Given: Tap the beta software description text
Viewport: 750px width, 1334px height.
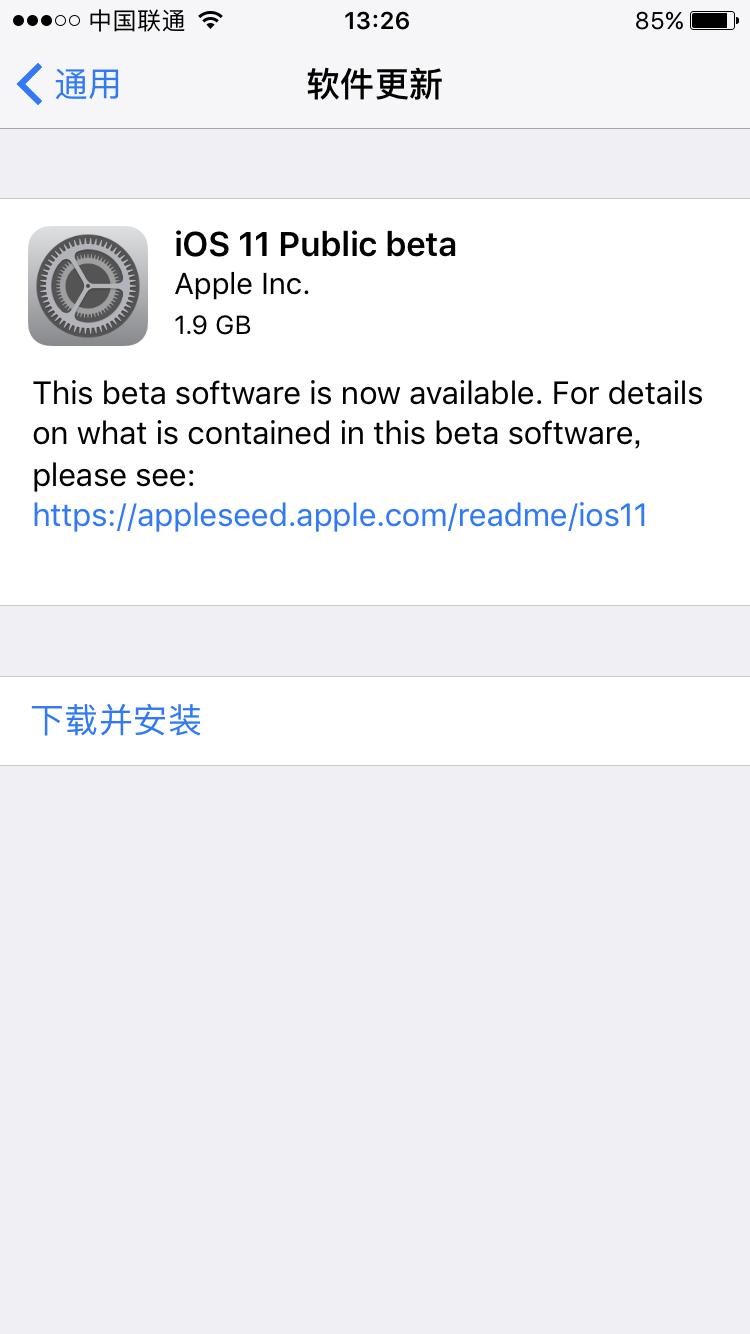Looking at the screenshot, I should pos(368,433).
